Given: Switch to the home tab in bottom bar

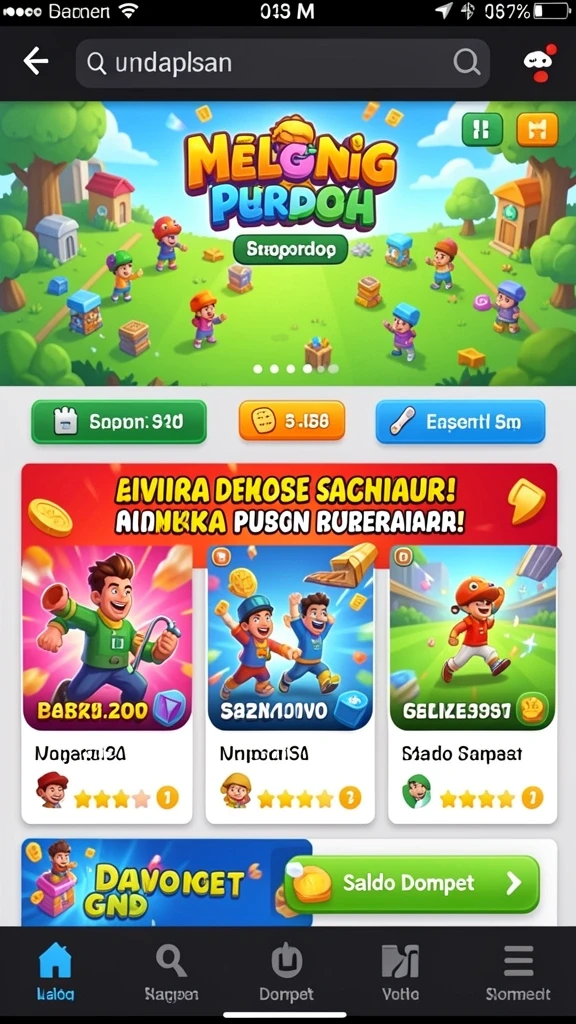Looking at the screenshot, I should pyautogui.click(x=56, y=972).
